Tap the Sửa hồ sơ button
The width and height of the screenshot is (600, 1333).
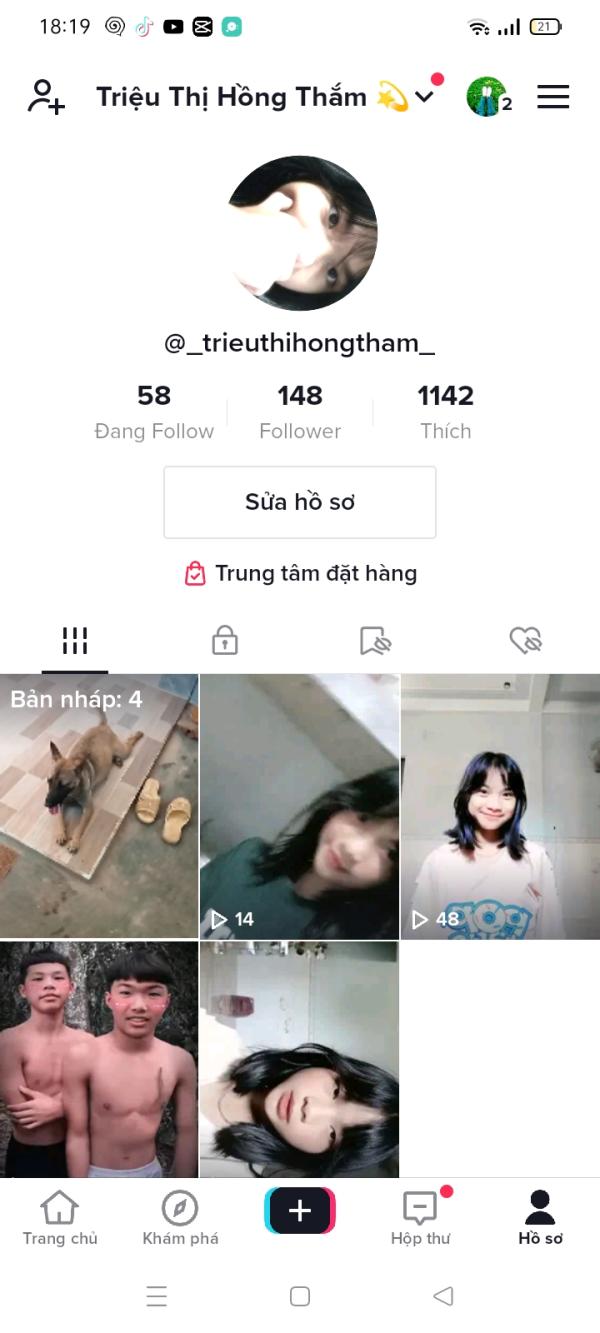click(x=300, y=502)
